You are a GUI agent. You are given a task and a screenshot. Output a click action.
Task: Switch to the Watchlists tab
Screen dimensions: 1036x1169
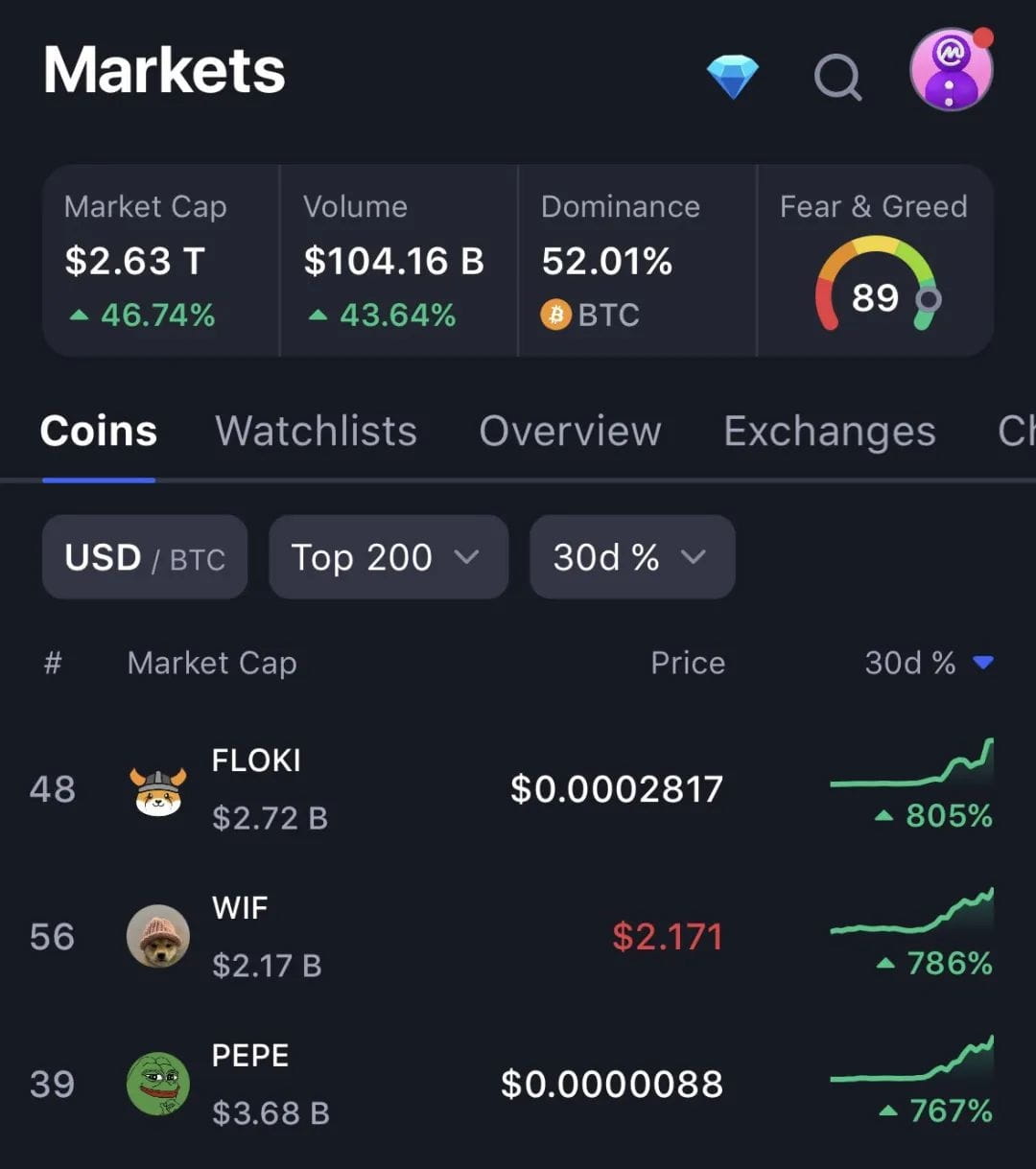click(316, 432)
